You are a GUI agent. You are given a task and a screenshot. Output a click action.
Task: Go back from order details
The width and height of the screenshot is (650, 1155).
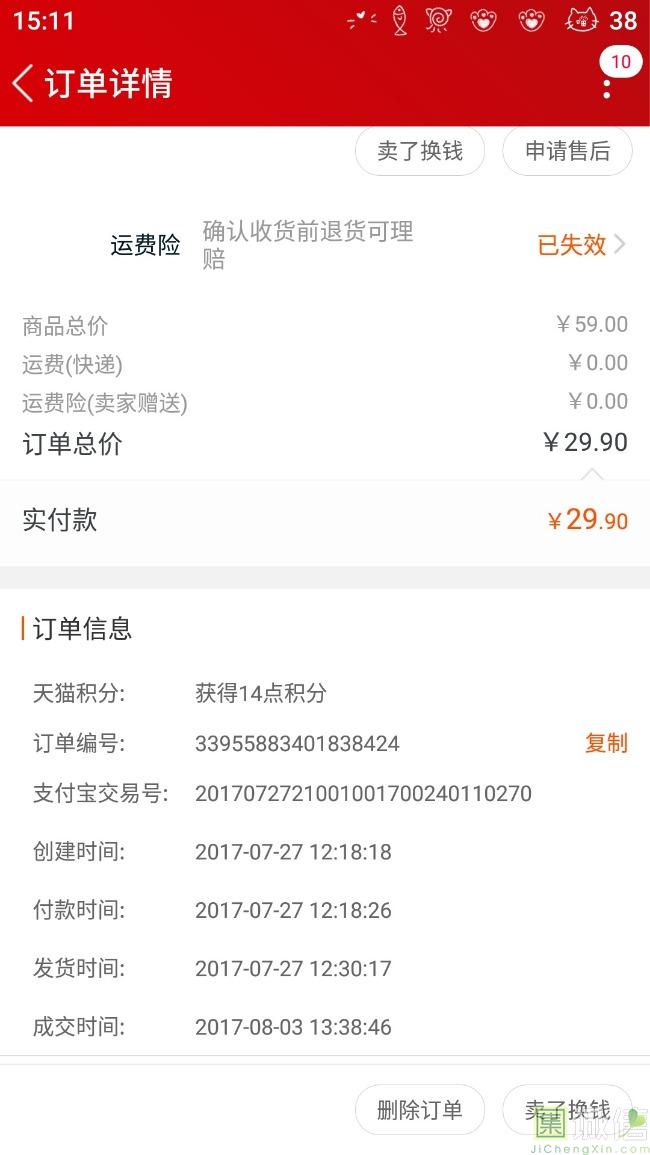(x=24, y=82)
